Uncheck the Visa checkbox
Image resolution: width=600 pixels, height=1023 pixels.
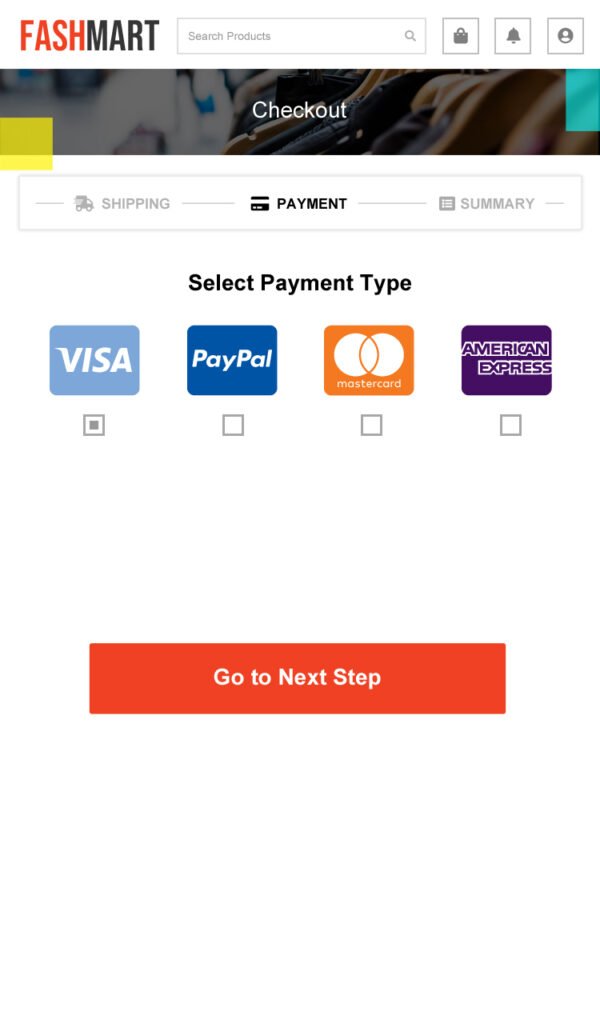pos(94,426)
